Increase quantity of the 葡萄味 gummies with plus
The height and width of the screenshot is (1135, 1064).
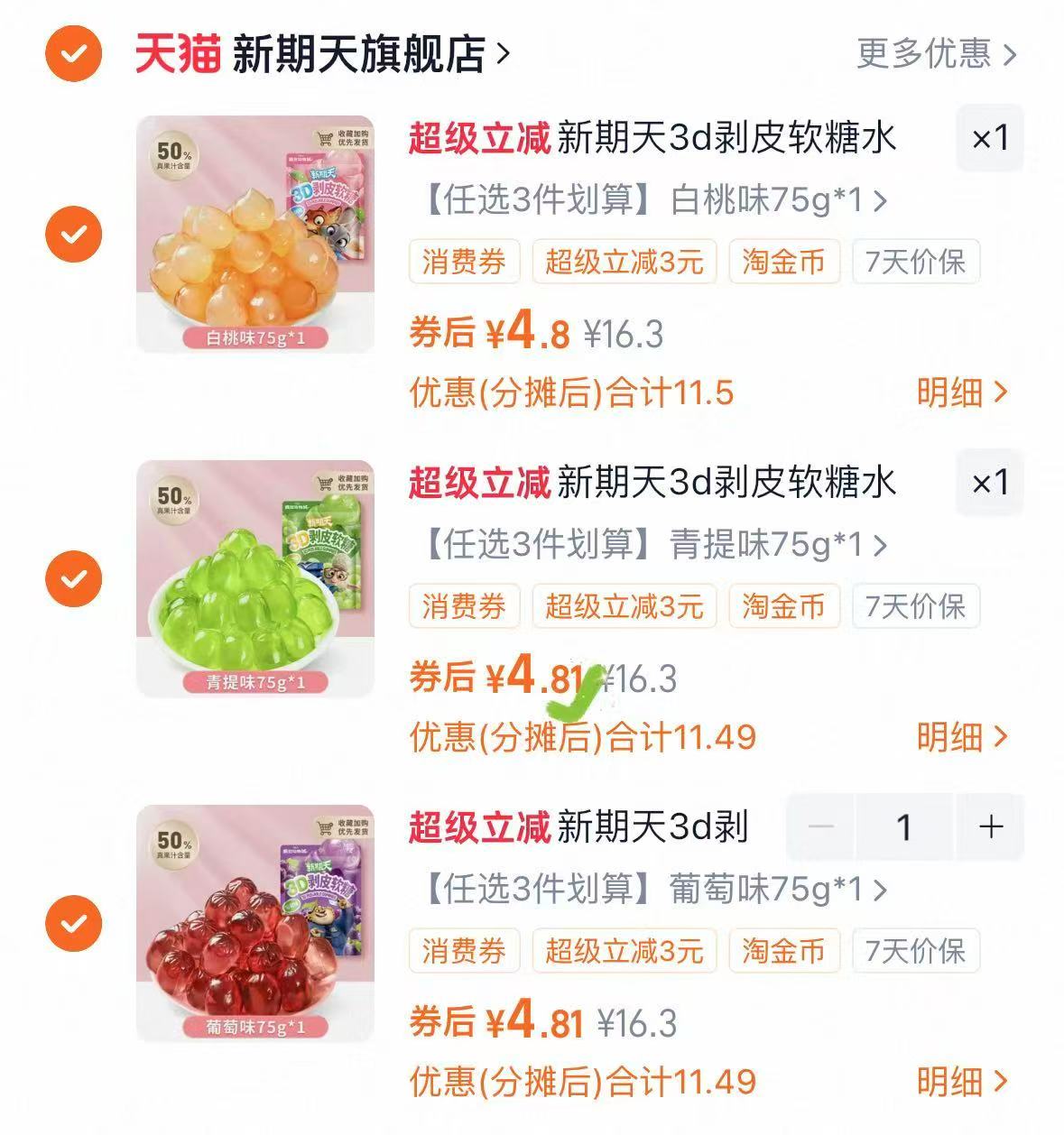(989, 826)
